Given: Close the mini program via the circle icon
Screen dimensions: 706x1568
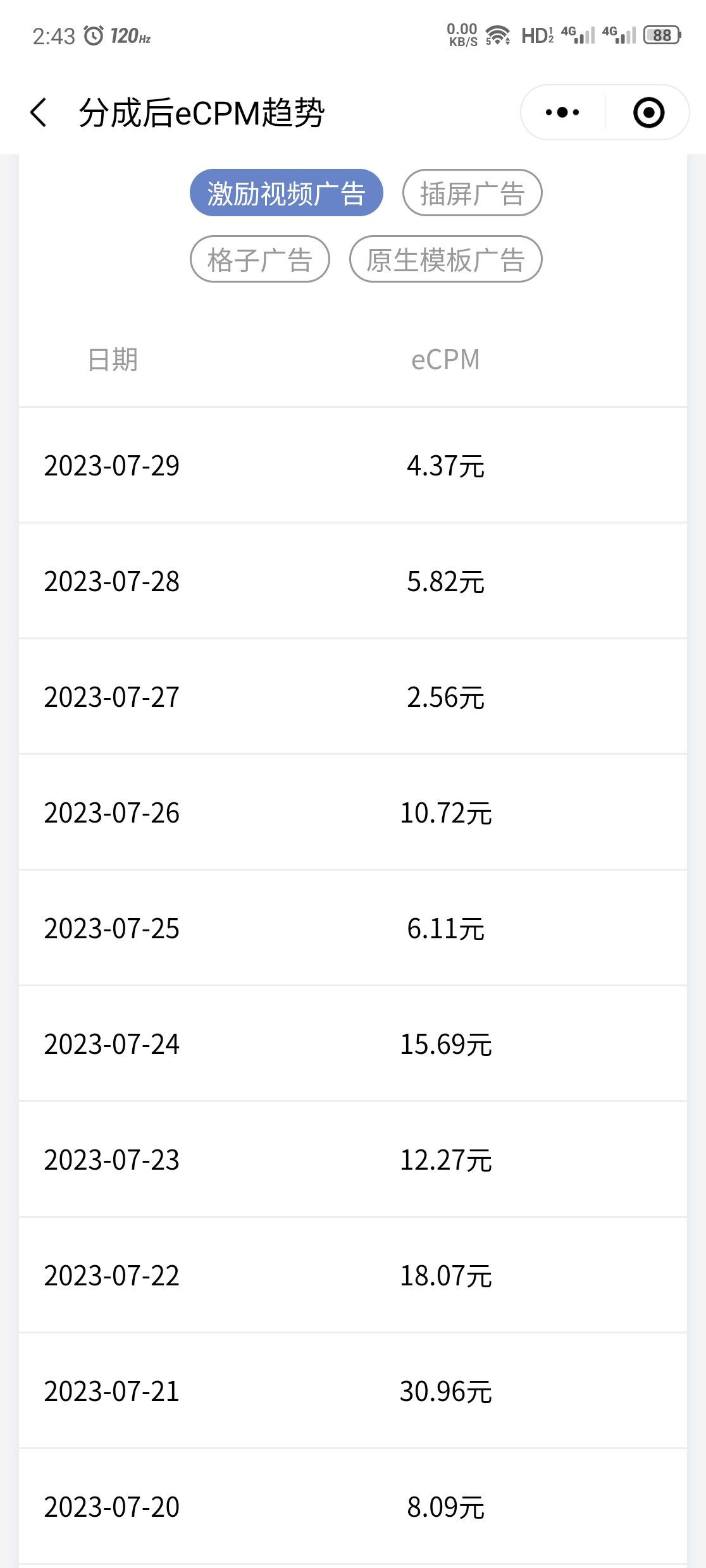Looking at the screenshot, I should click(648, 113).
